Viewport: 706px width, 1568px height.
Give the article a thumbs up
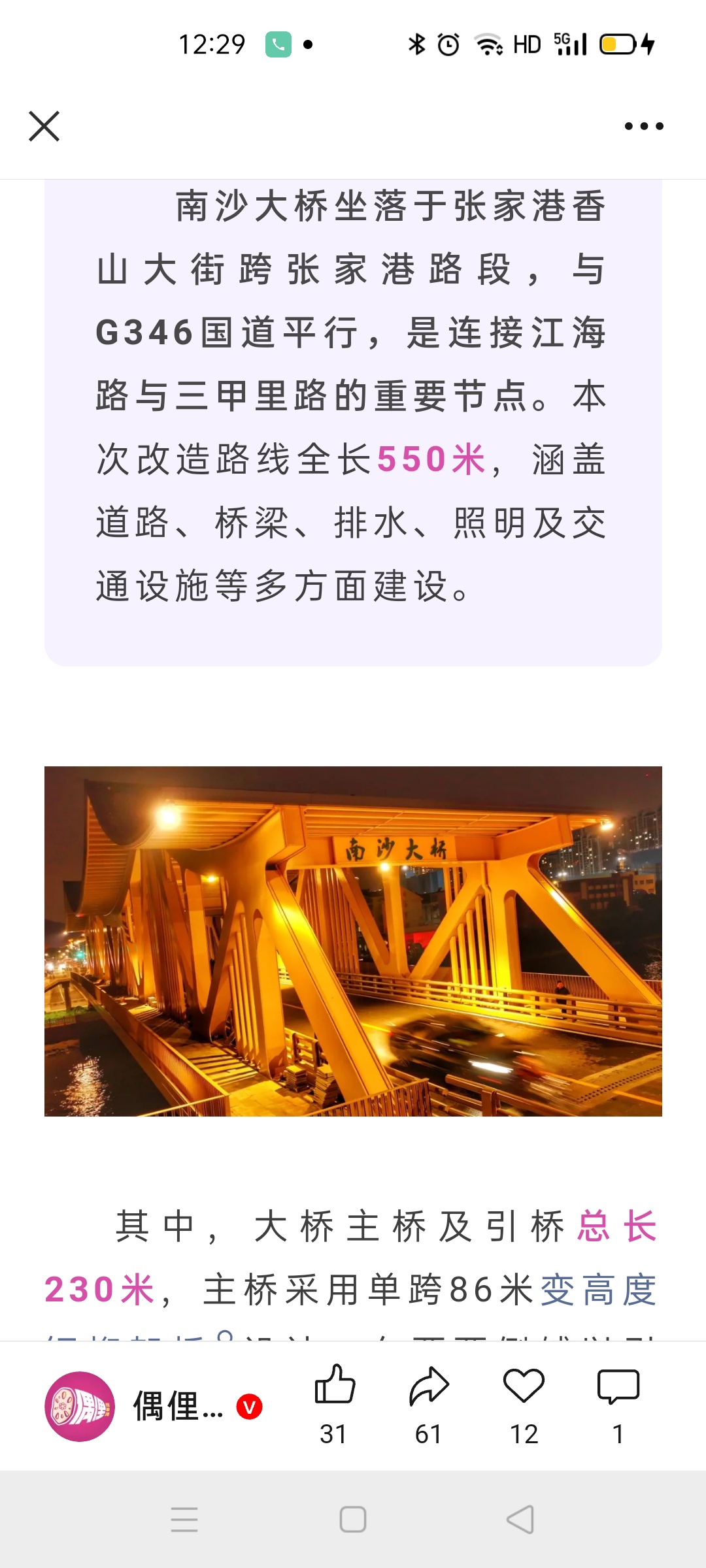tap(334, 1386)
